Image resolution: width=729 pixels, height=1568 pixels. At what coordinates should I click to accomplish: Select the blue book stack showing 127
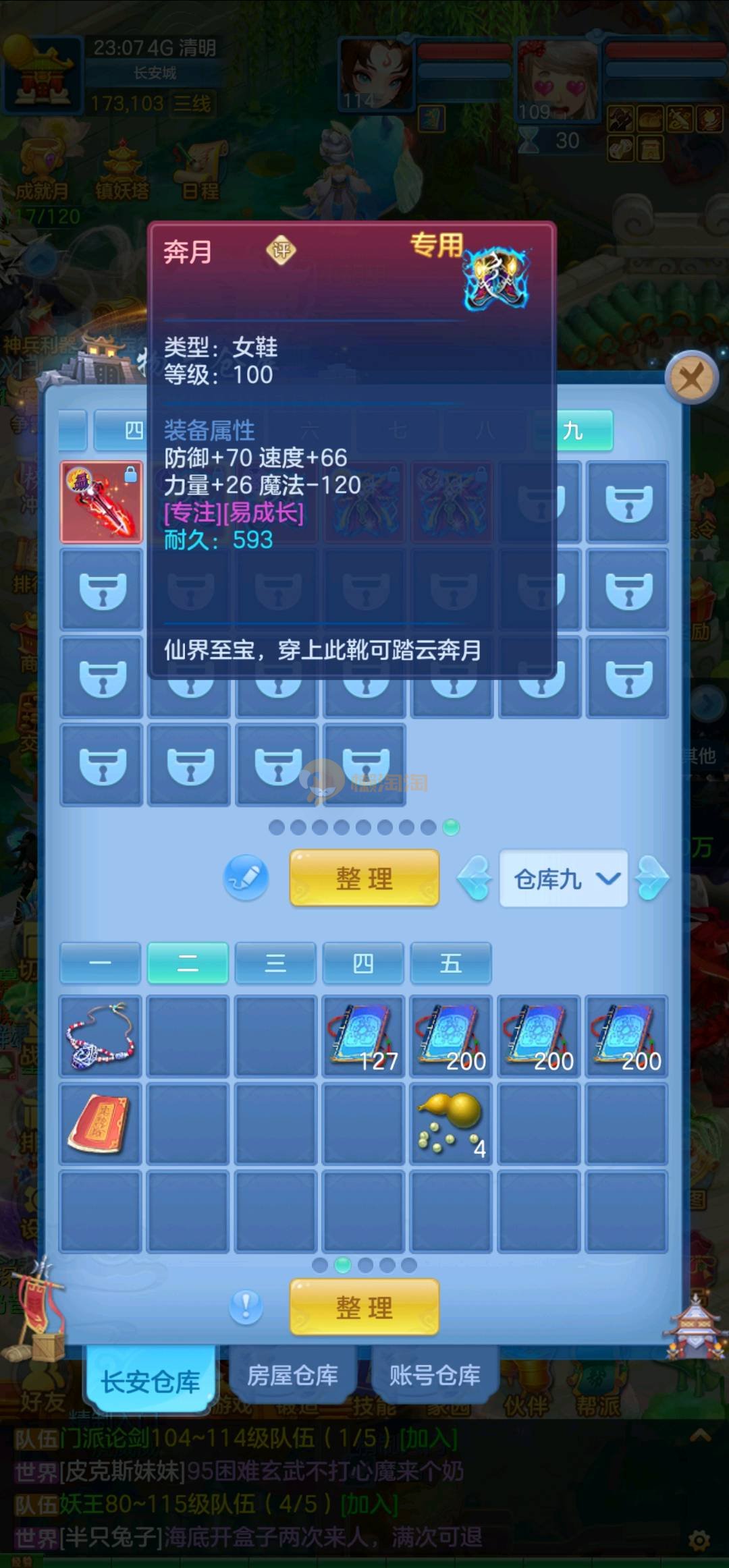[363, 1036]
